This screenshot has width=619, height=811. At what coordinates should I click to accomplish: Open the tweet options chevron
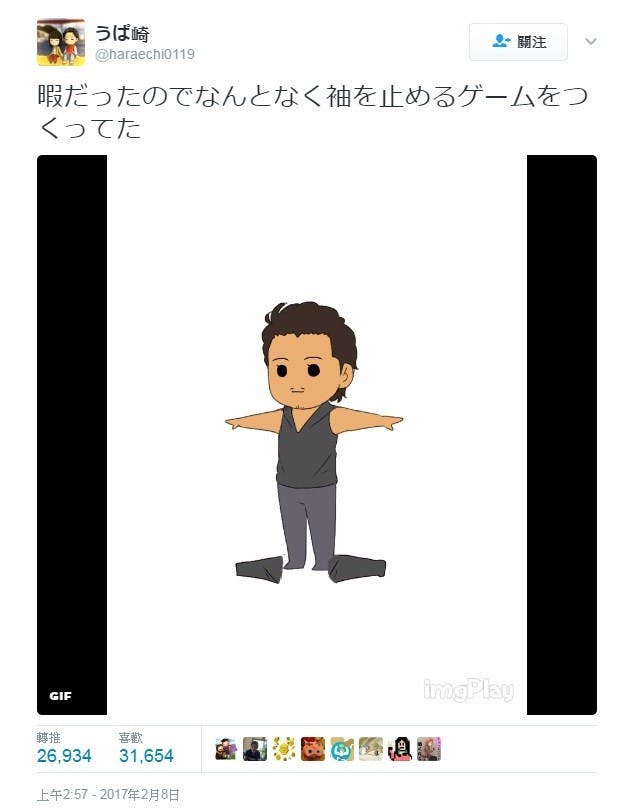coord(590,42)
